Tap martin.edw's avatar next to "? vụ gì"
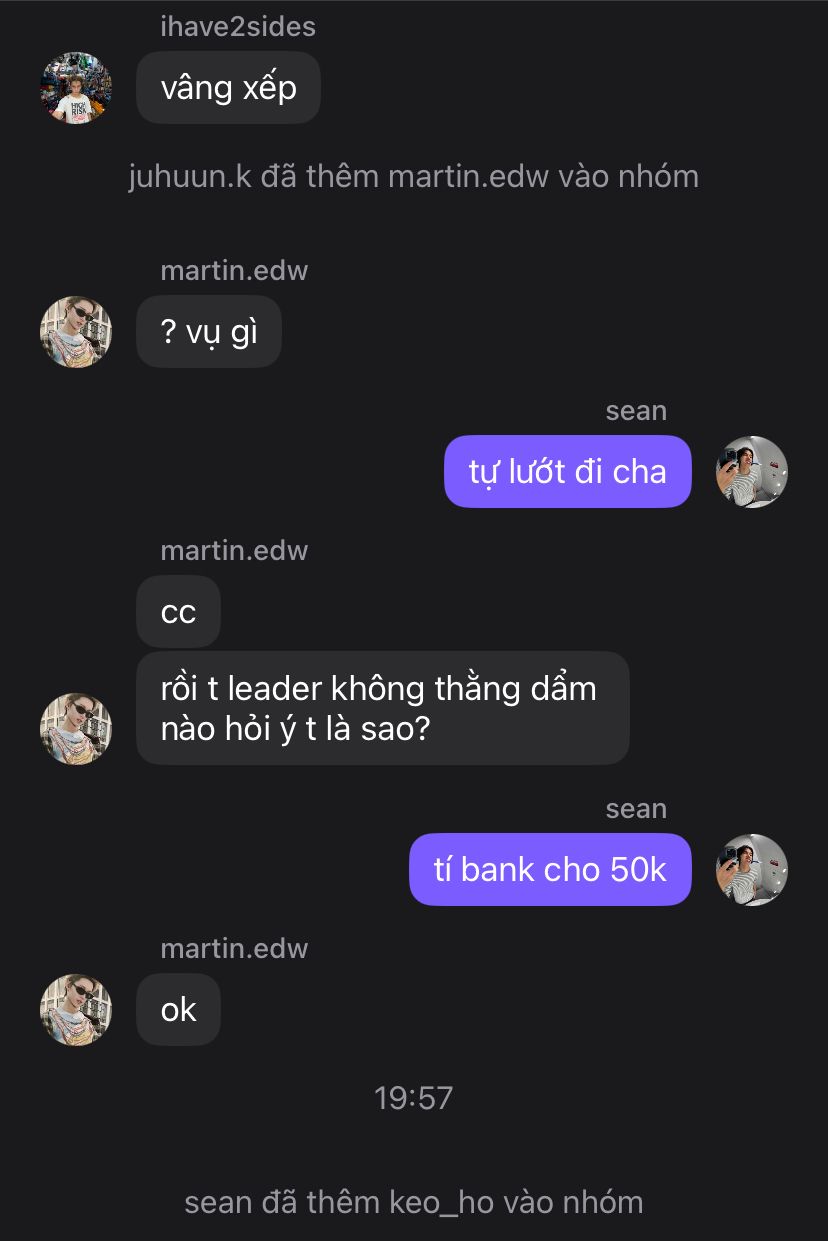This screenshot has height=1241, width=828. coord(75,331)
